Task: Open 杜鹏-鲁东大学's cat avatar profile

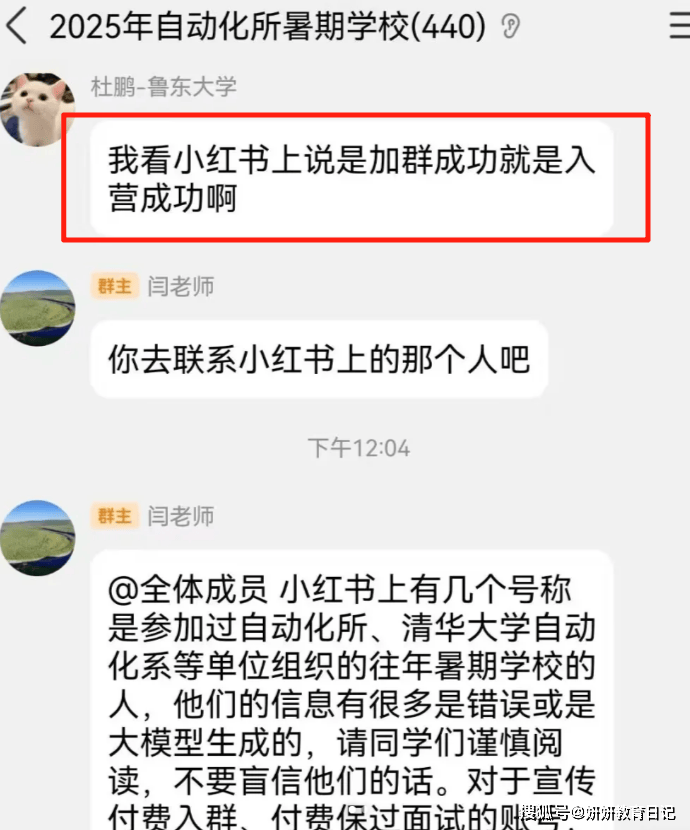Action: pos(37,107)
